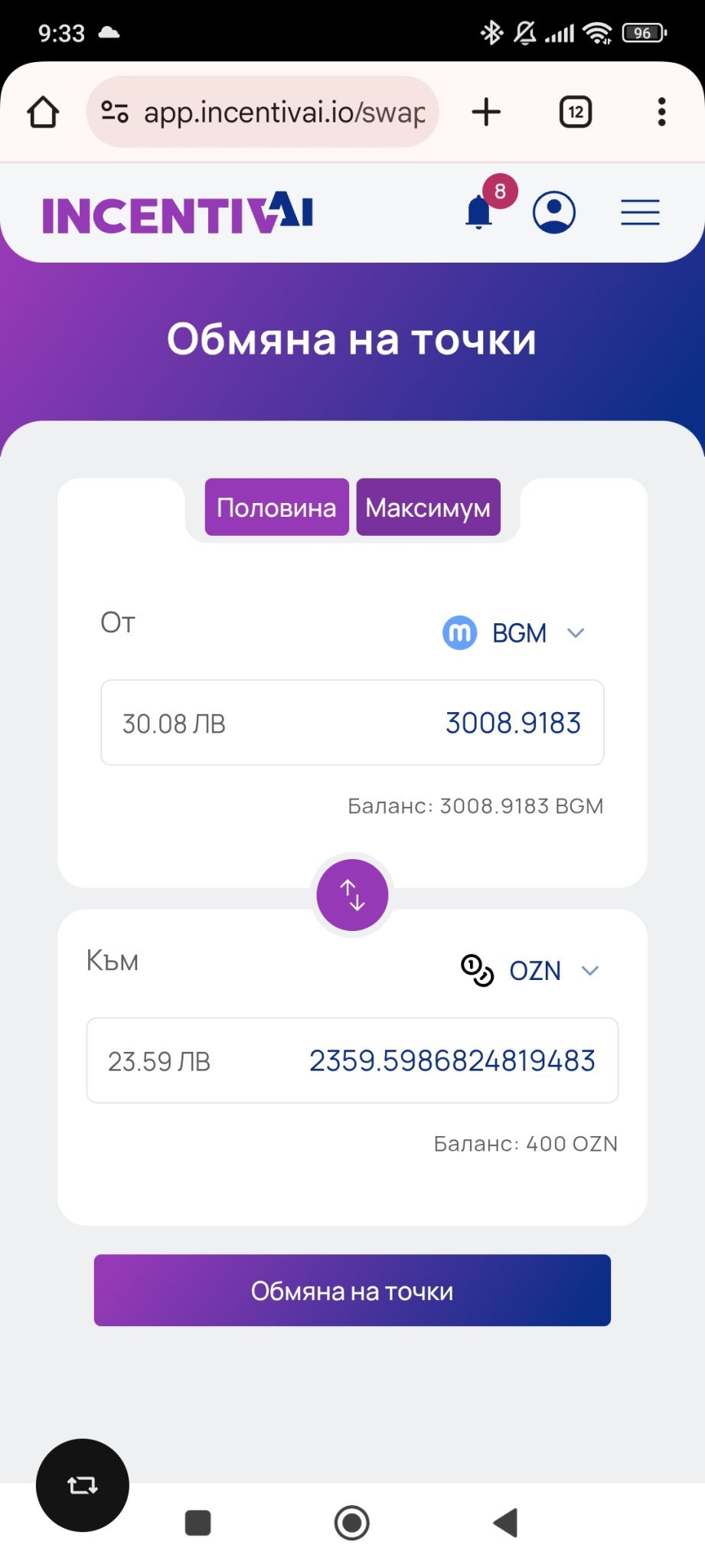This screenshot has height=1568, width=705.
Task: Go back with the system back button
Action: click(x=506, y=1523)
